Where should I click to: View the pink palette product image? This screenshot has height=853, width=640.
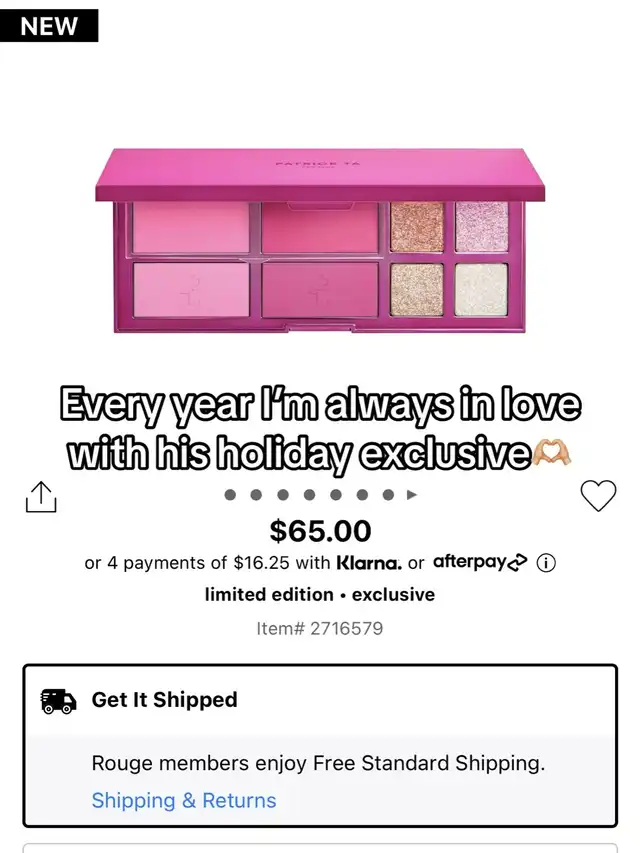pyautogui.click(x=320, y=240)
